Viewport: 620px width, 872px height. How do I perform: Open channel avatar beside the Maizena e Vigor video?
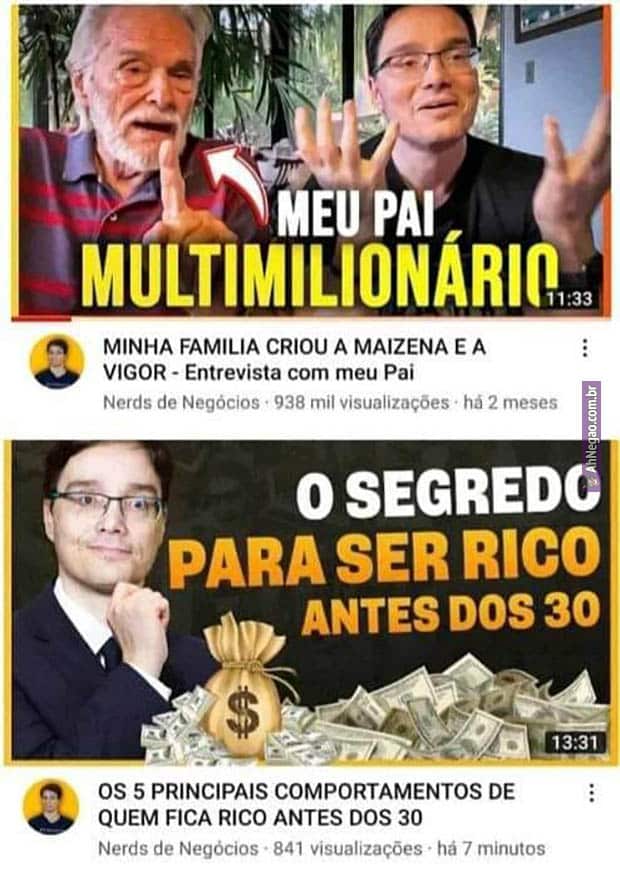57,362
